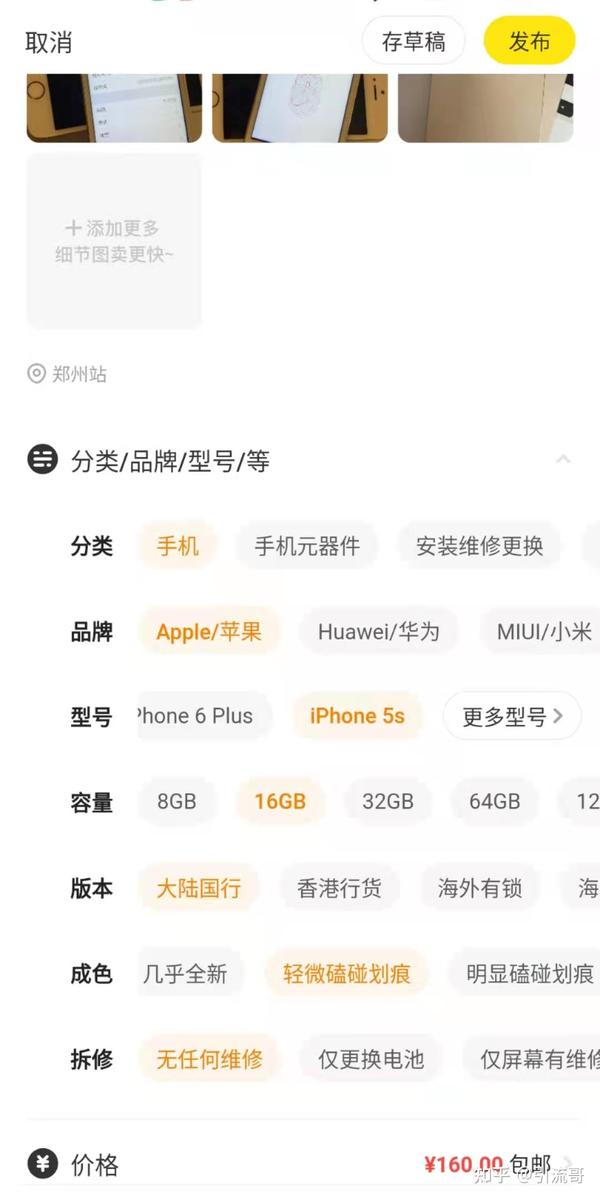Screen dimensions: 600x1200
Task: Choose the 安装维修更换 category chip
Action: click(479, 546)
